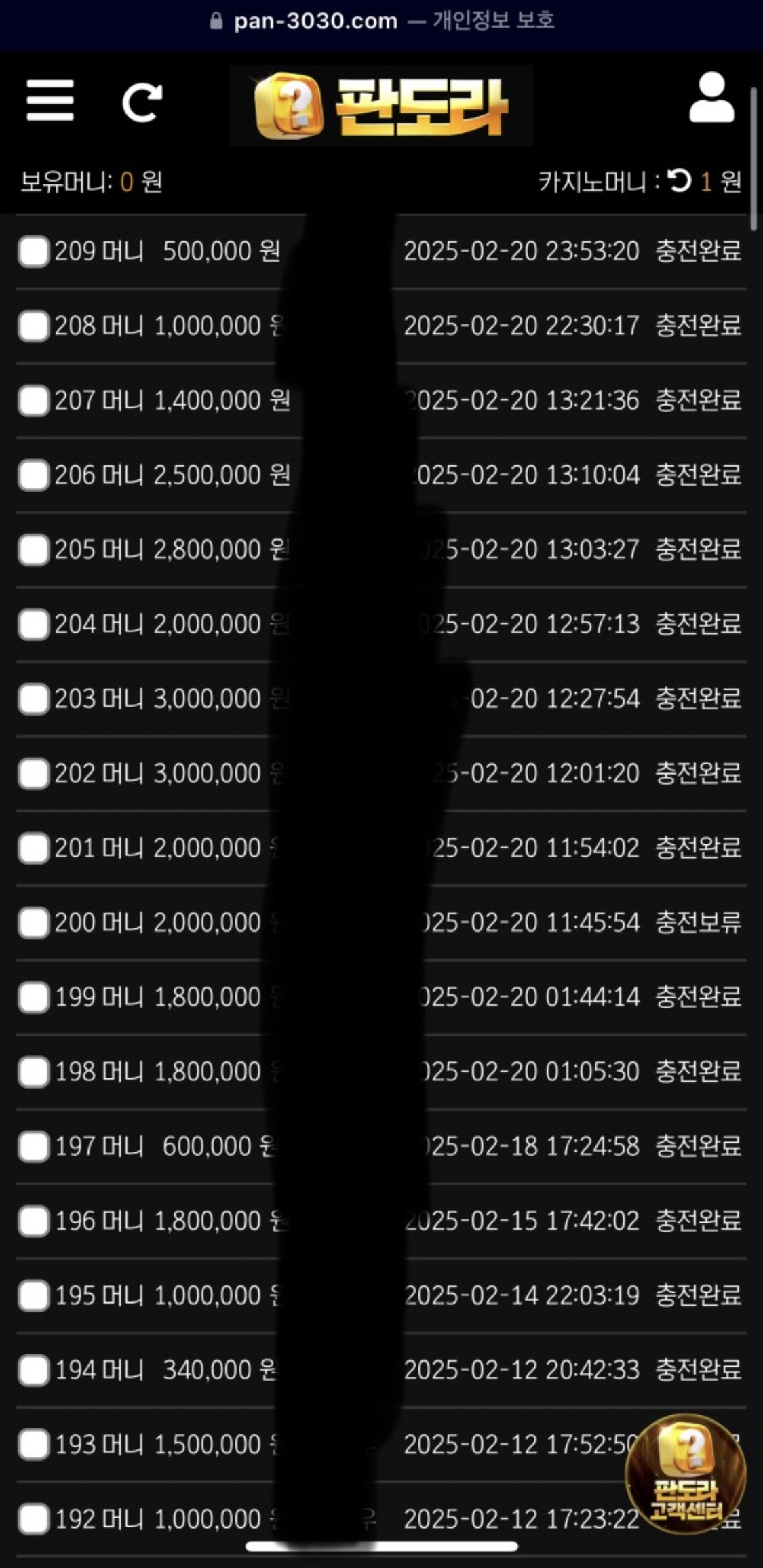
Task: Check the box for entry 209
Action: pyautogui.click(x=33, y=252)
